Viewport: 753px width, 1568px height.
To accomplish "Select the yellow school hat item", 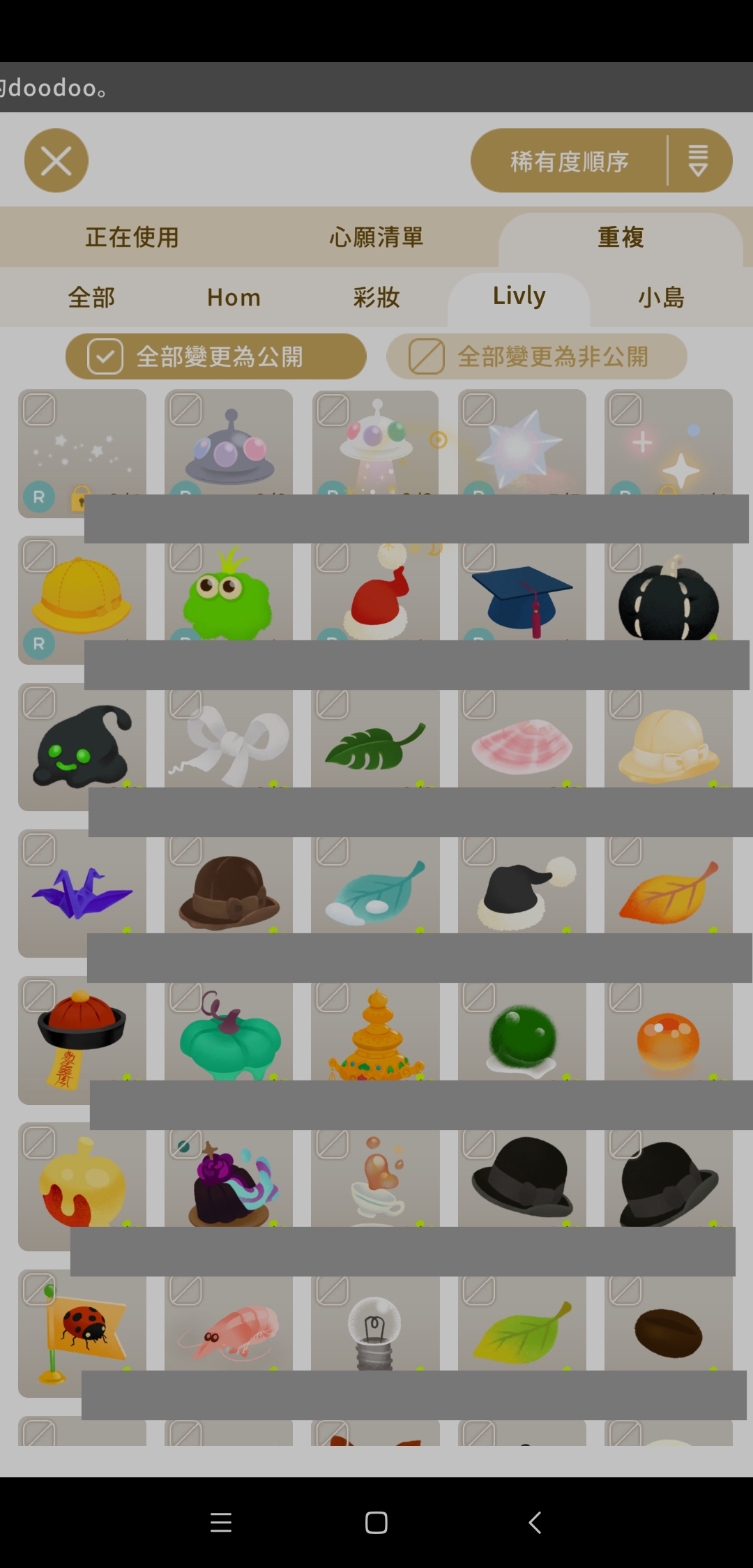I will 82,596.
